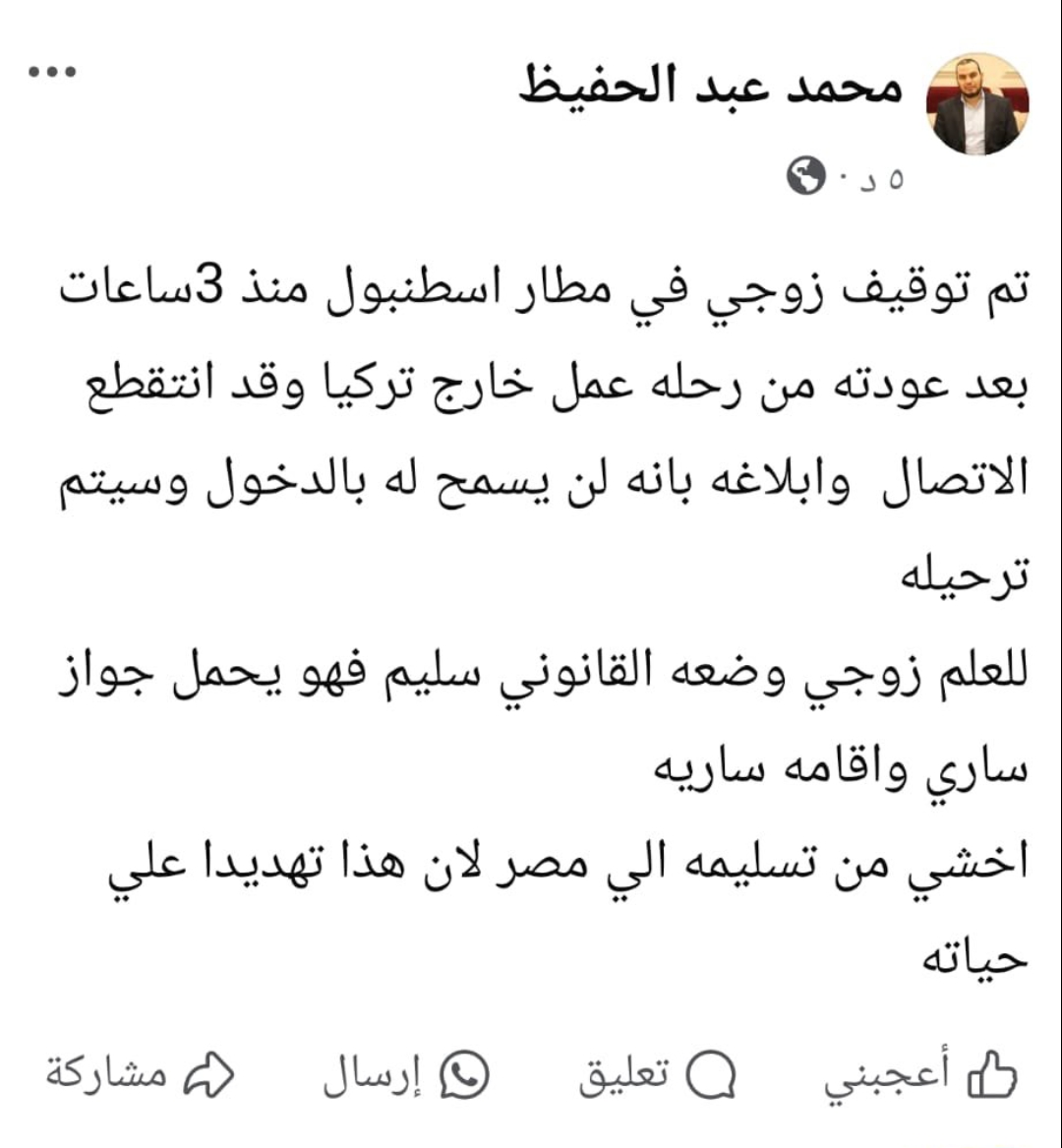Open the three-dot post options menu
The height and width of the screenshot is (1148, 1062).
(x=53, y=72)
